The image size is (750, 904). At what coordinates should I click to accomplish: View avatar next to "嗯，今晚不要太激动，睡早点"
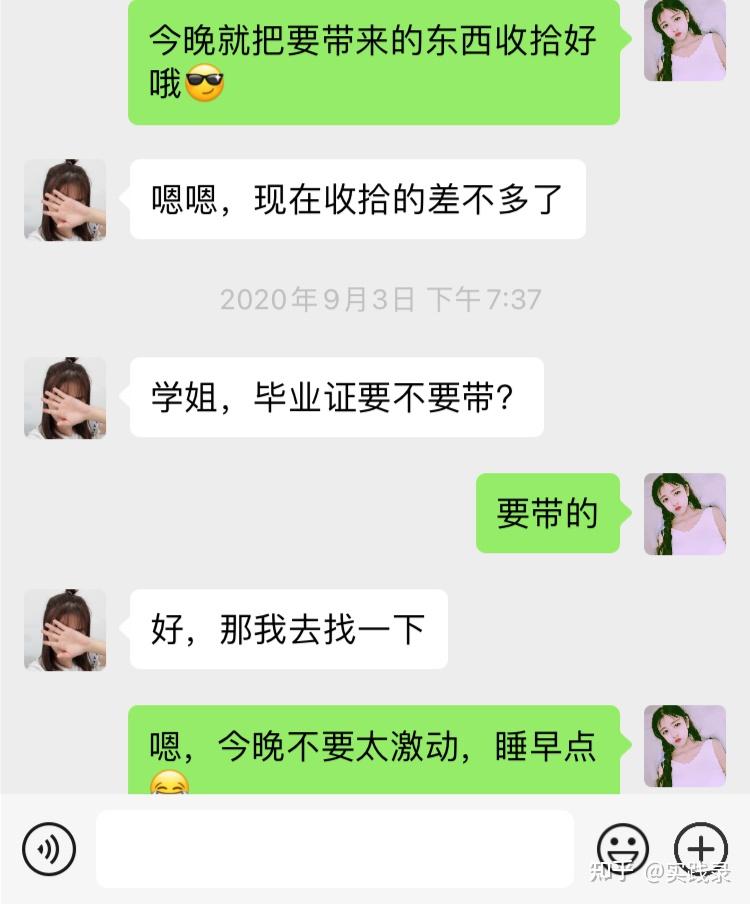pos(685,746)
